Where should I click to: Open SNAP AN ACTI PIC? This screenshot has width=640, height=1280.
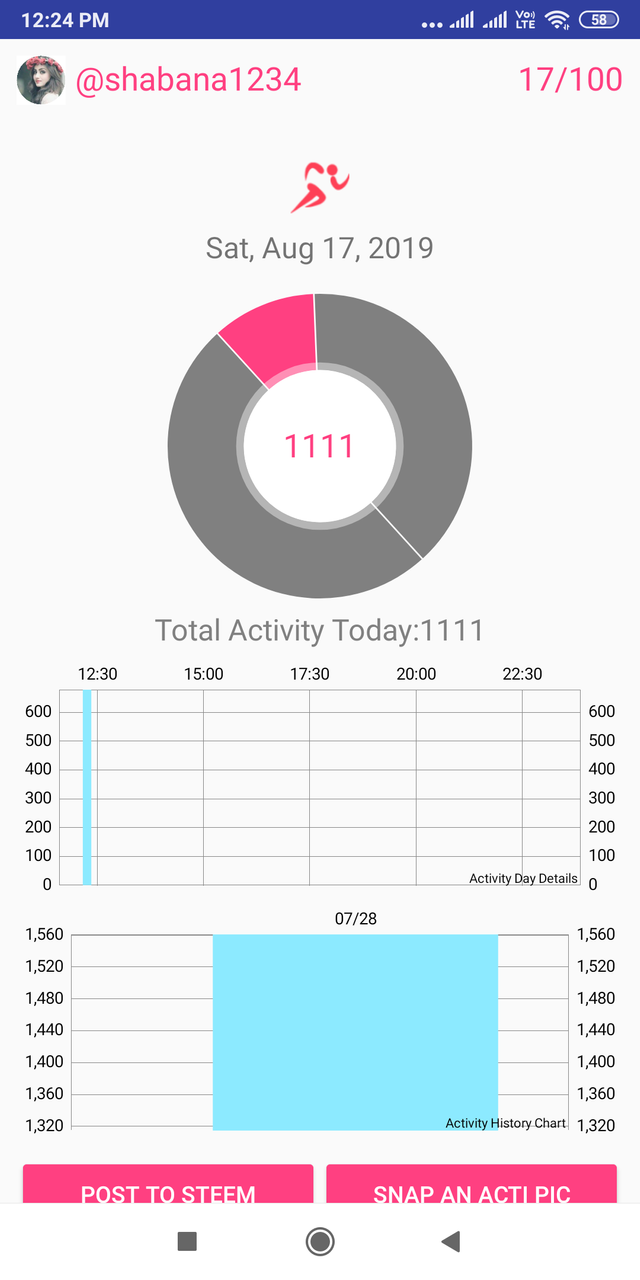[x=471, y=1184]
